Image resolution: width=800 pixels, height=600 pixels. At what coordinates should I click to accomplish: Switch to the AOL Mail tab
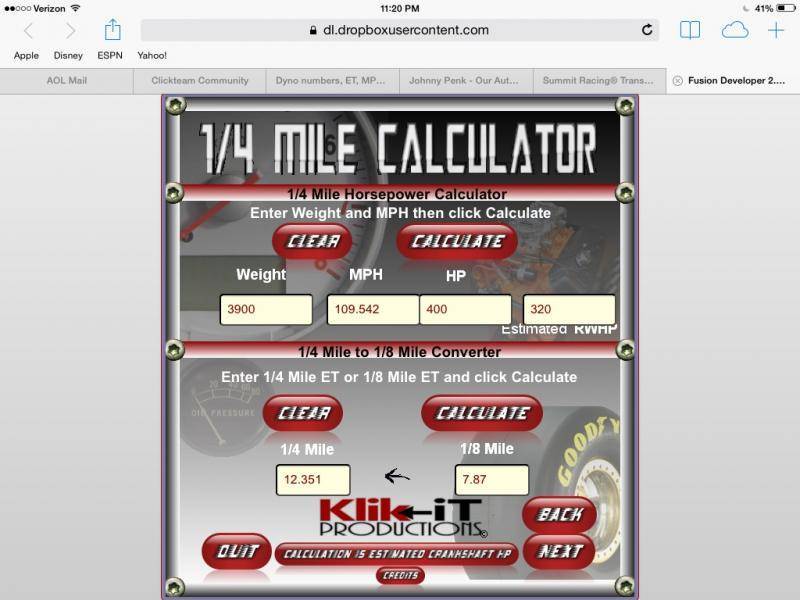[67, 80]
